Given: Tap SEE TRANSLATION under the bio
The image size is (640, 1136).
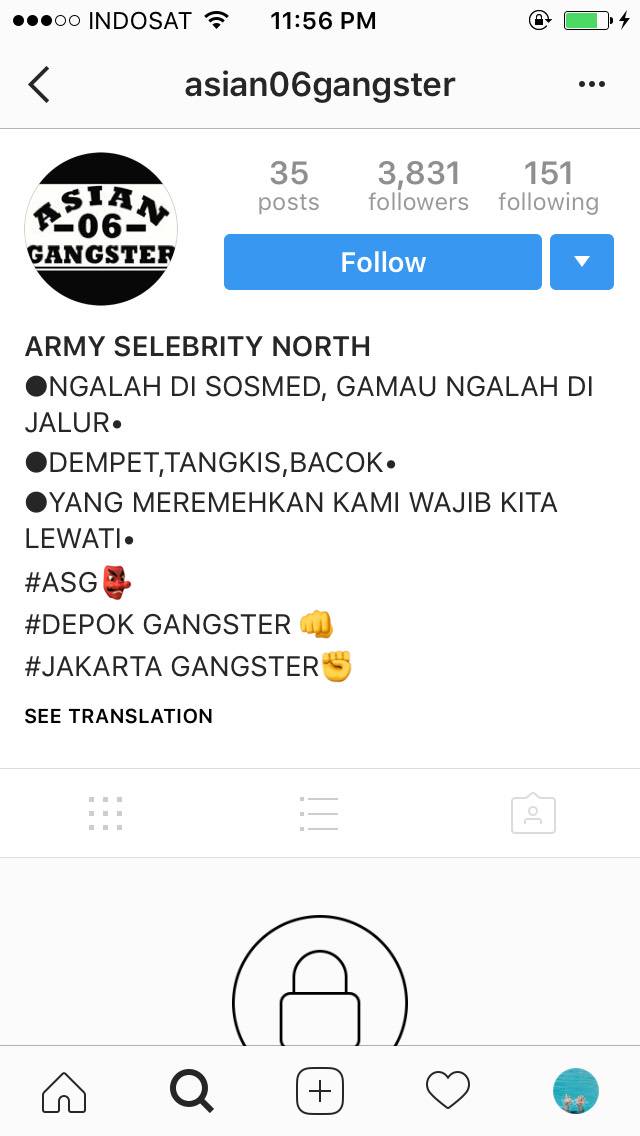Looking at the screenshot, I should (119, 716).
